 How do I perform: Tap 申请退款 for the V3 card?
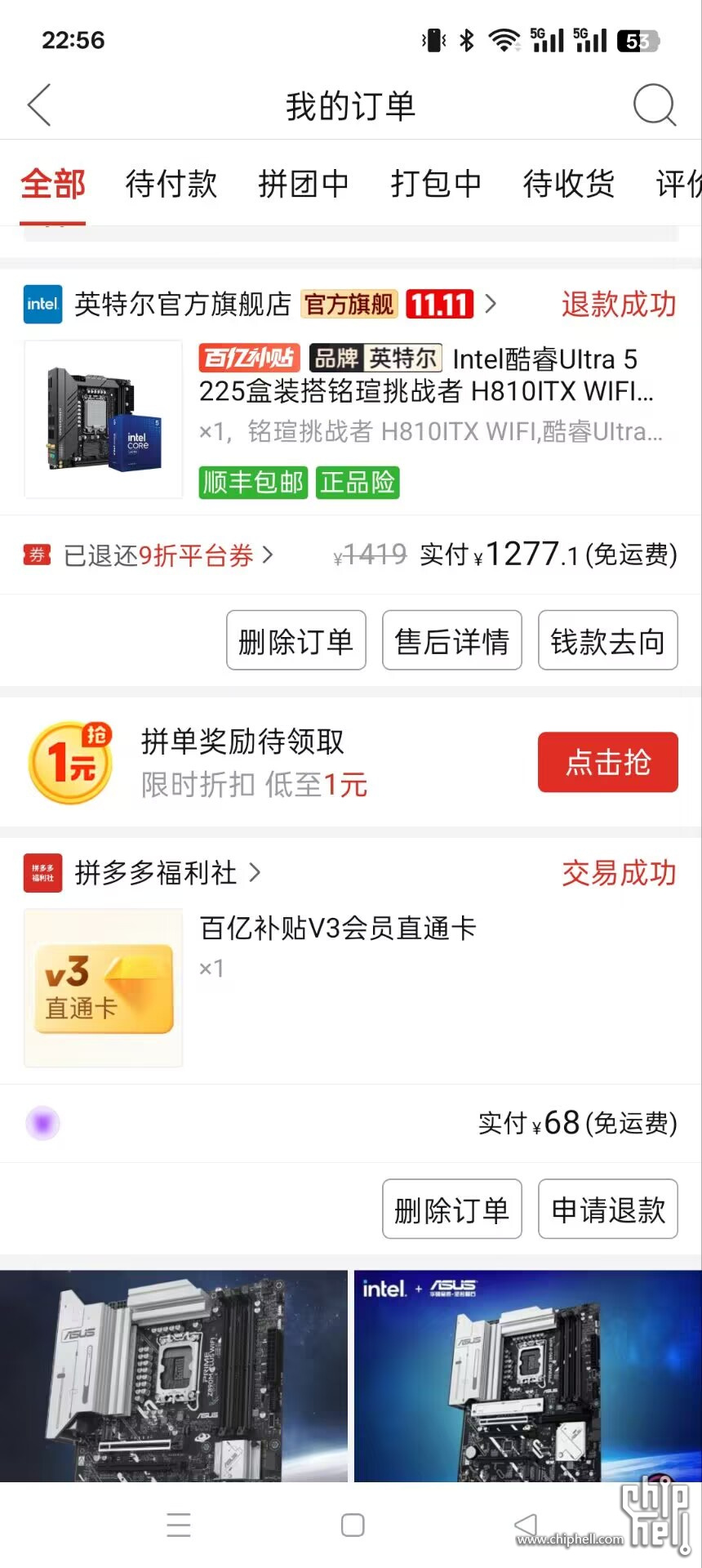click(x=607, y=1209)
